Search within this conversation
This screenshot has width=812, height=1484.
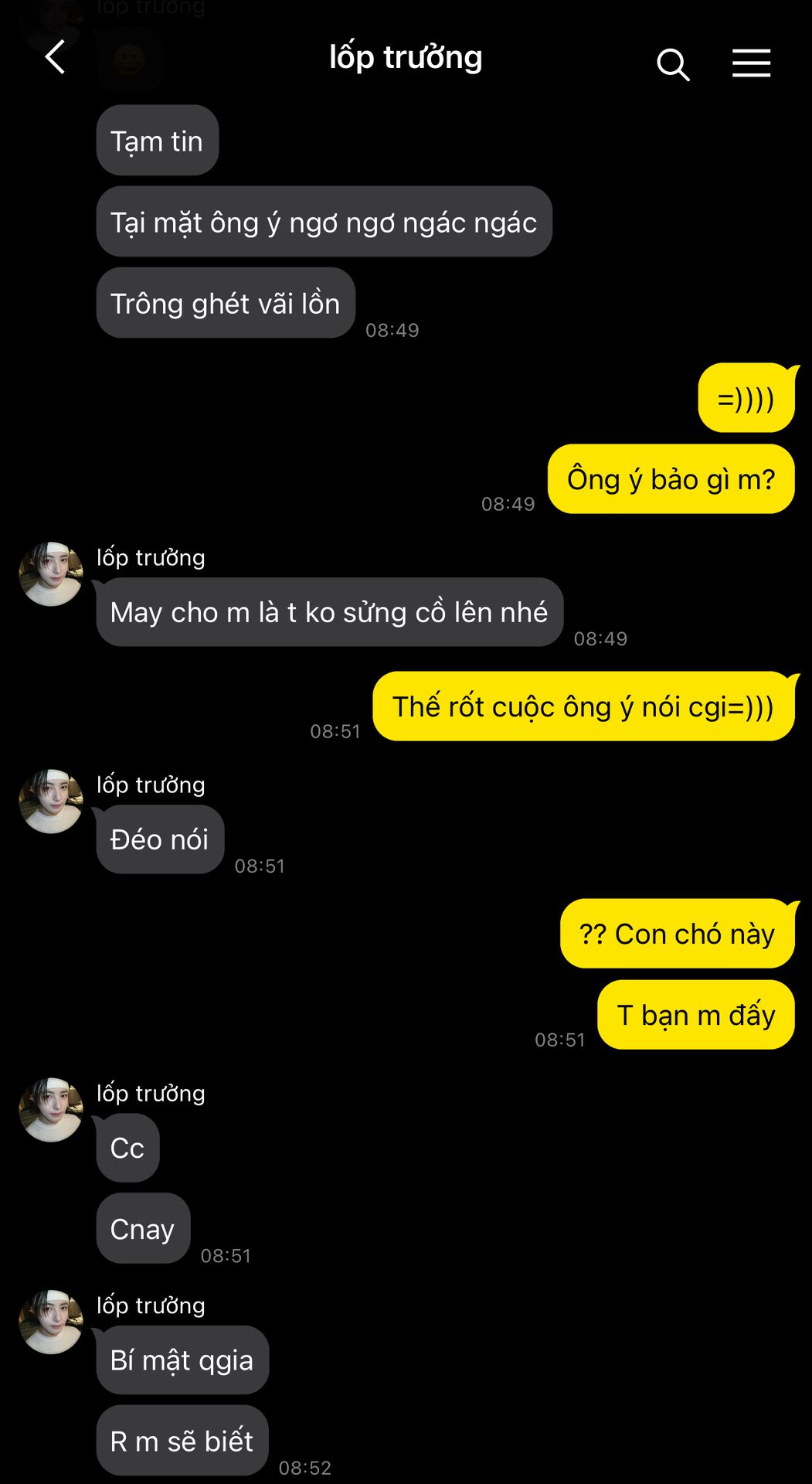[672, 63]
